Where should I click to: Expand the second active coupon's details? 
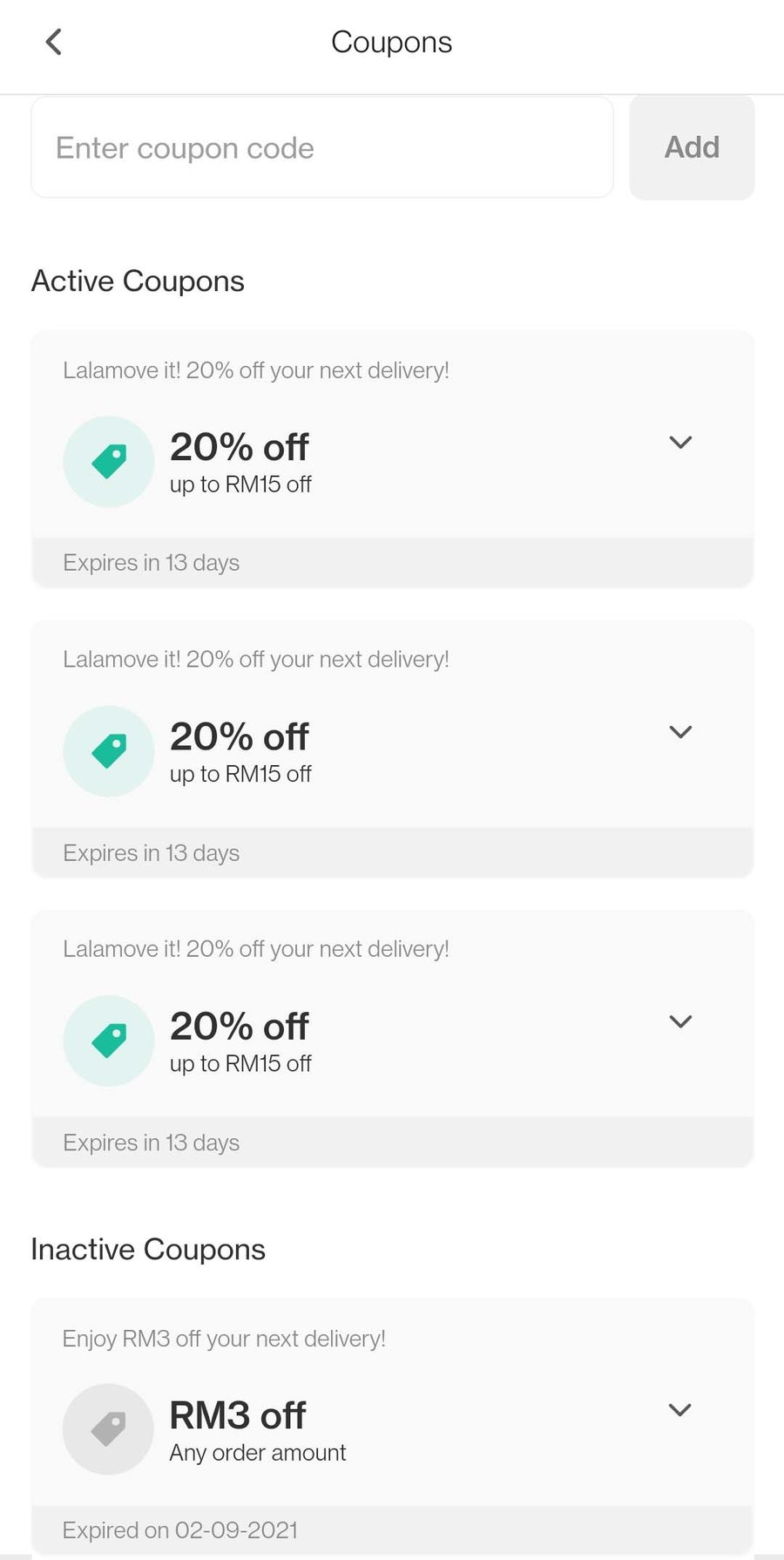[680, 732]
